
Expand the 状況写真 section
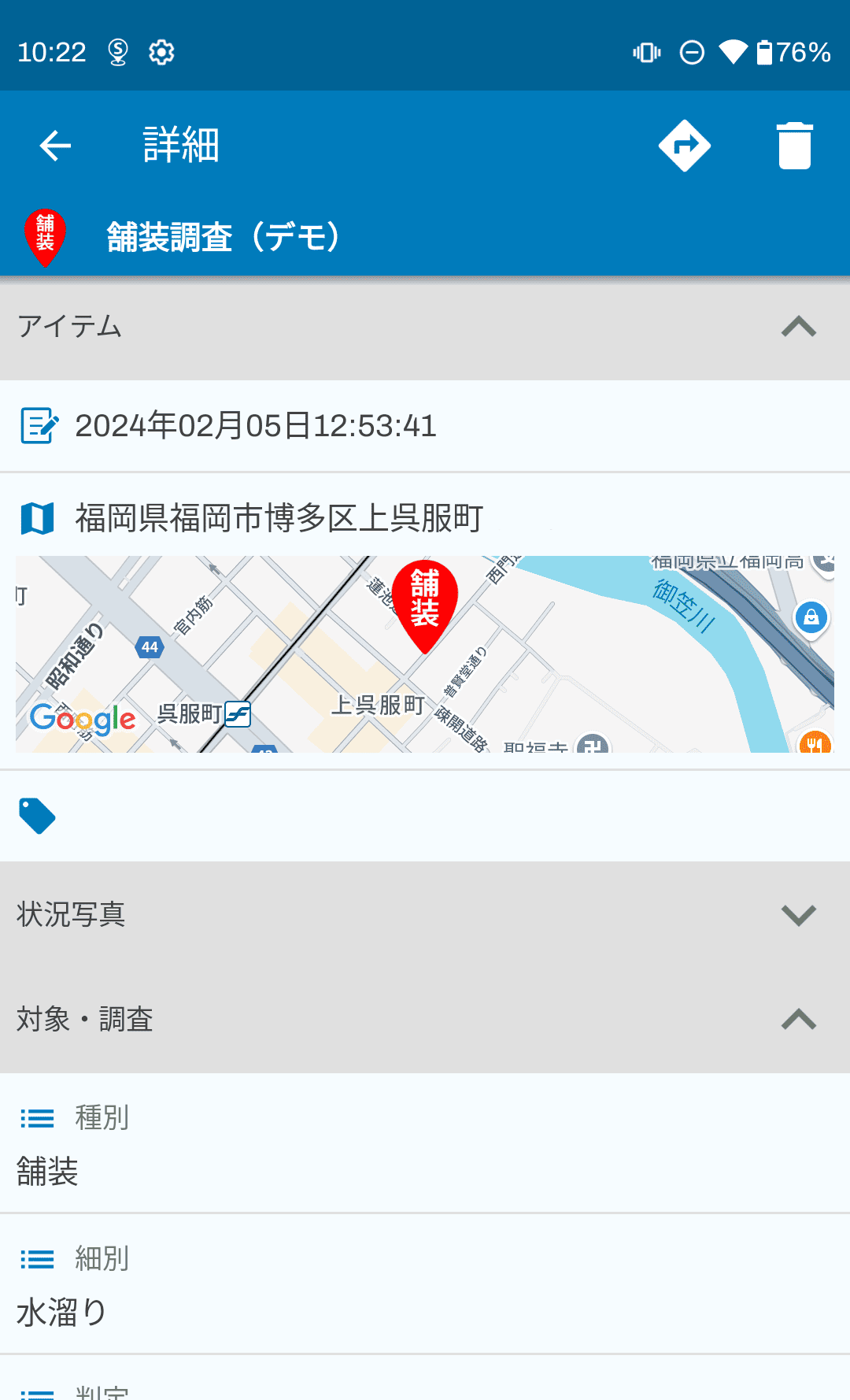[798, 915]
